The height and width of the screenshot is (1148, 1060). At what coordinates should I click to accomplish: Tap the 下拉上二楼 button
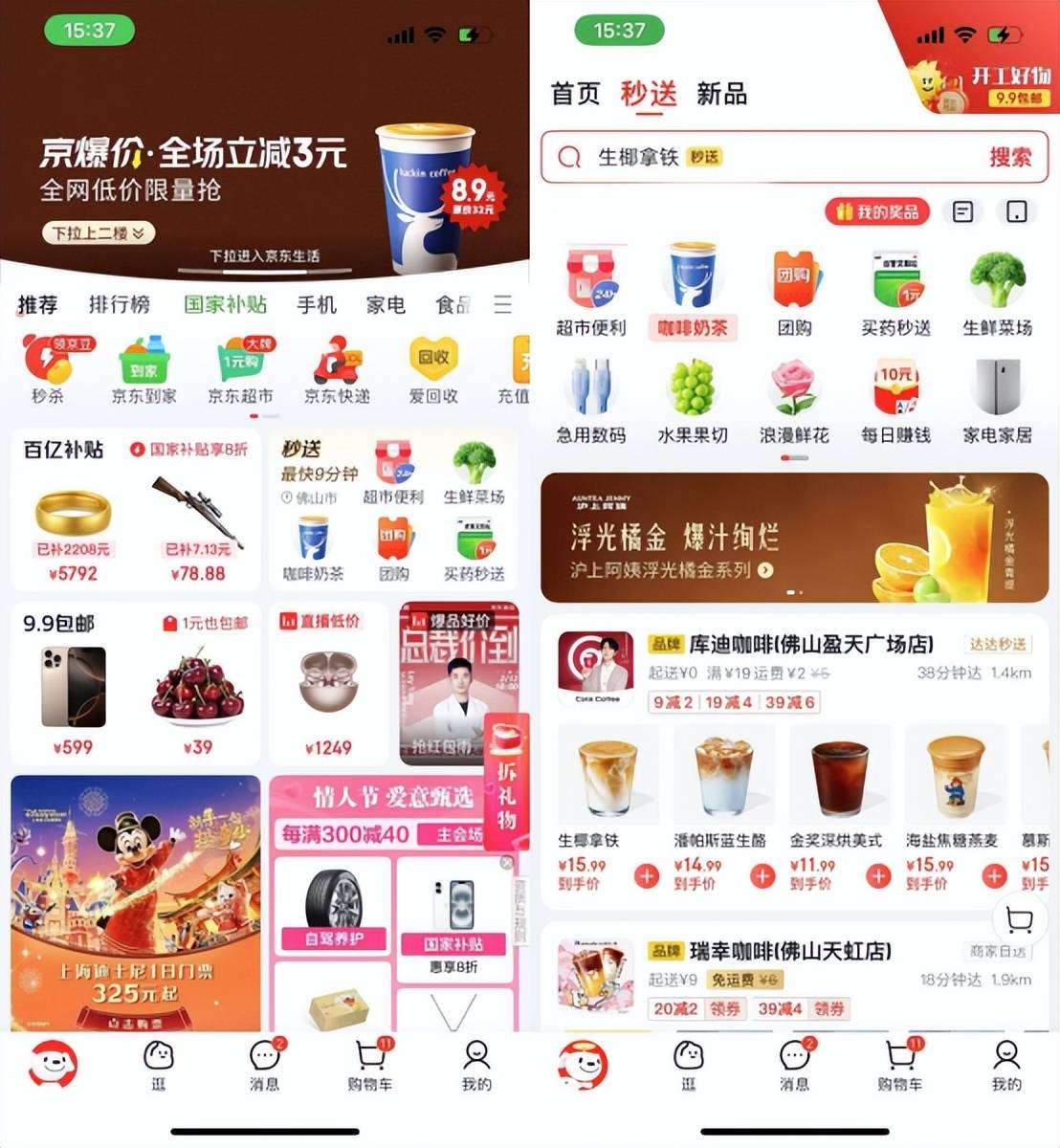(98, 232)
